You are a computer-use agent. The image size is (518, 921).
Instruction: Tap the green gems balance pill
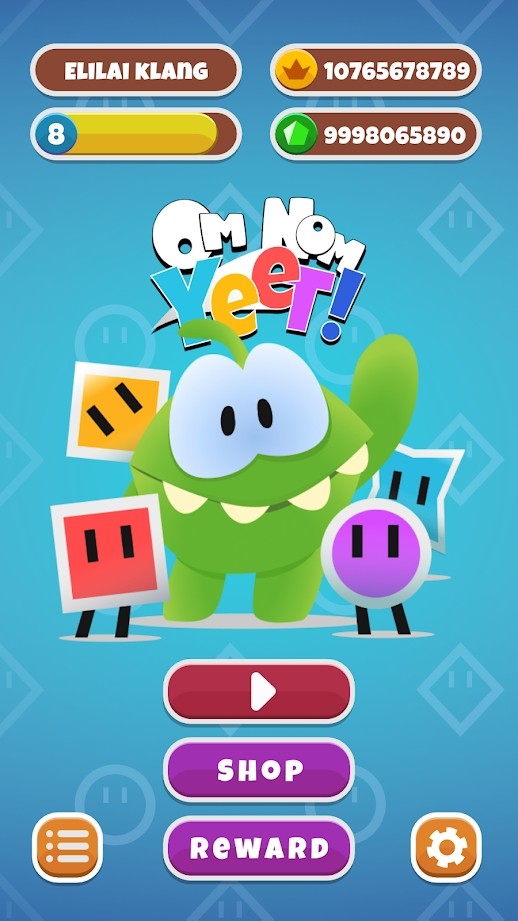[376, 135]
